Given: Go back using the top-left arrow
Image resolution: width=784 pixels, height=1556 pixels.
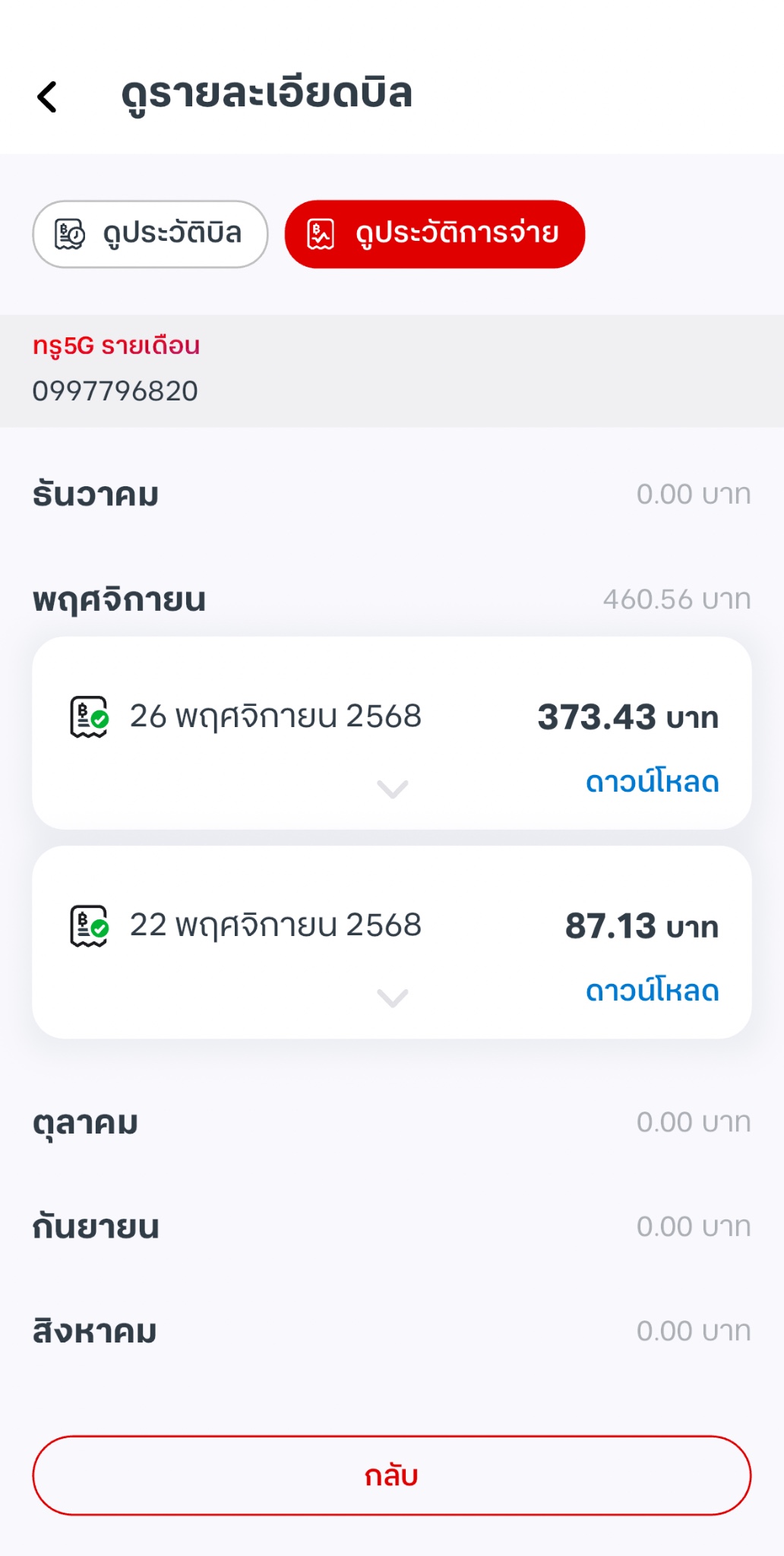Looking at the screenshot, I should tap(47, 96).
